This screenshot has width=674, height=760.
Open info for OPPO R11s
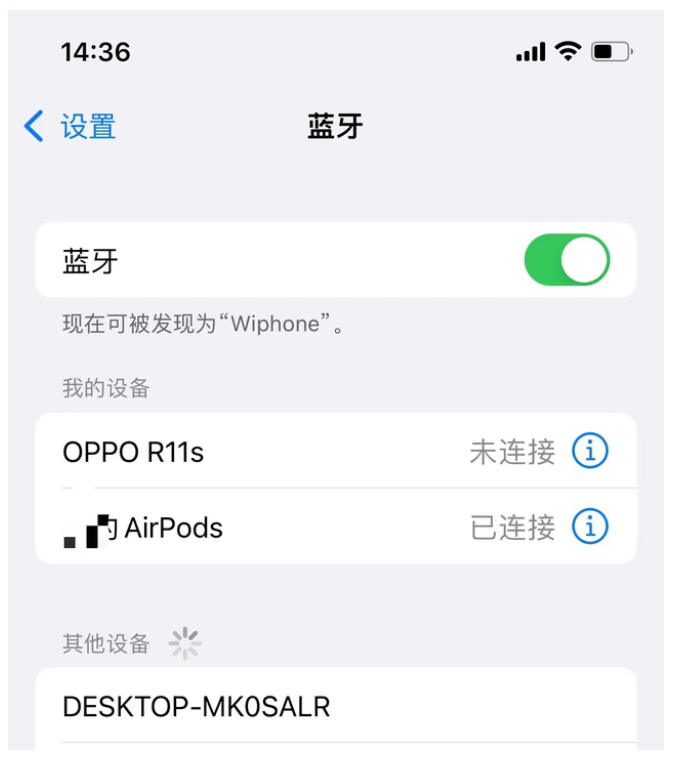point(590,452)
